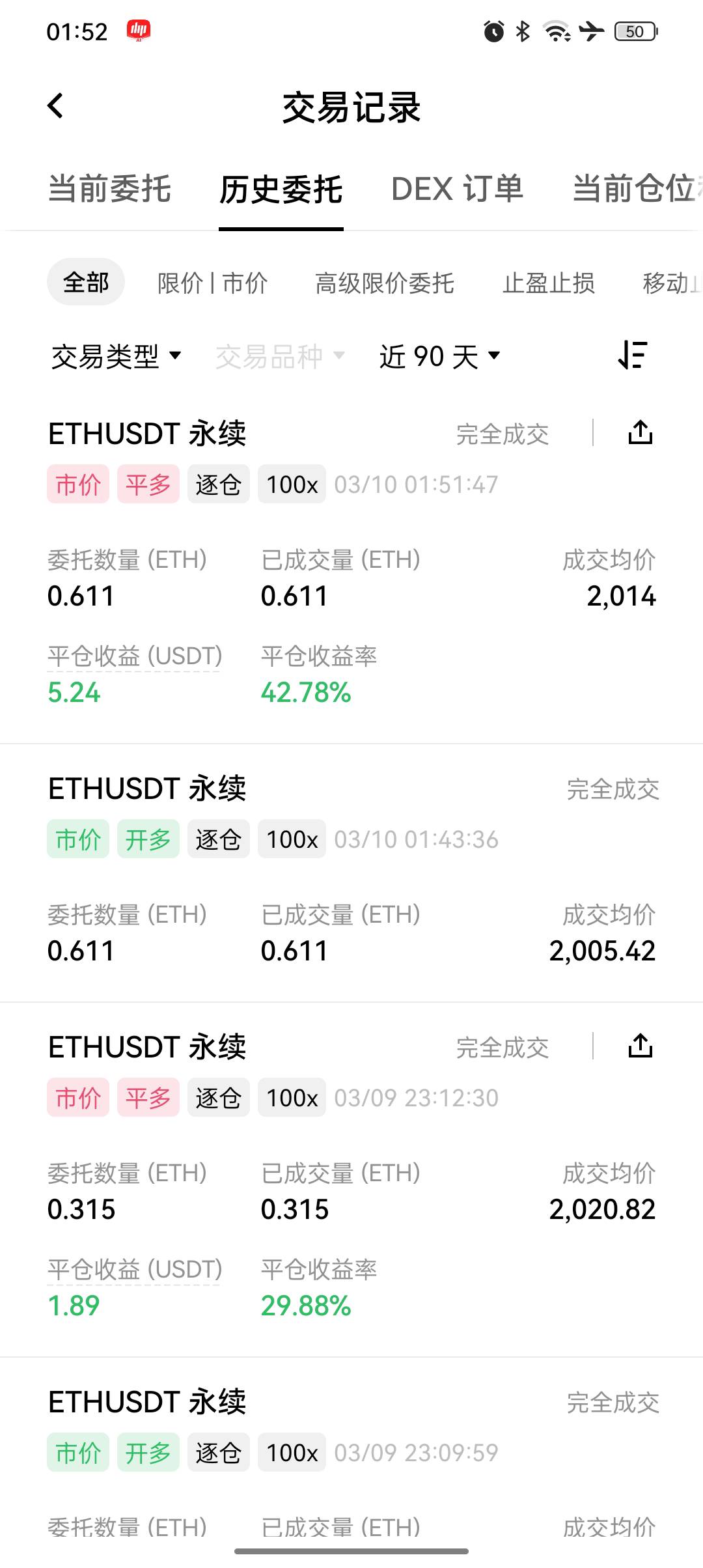This screenshot has height=1568, width=703.
Task: Filter by 限价 | 市价 orders
Action: pyautogui.click(x=212, y=283)
